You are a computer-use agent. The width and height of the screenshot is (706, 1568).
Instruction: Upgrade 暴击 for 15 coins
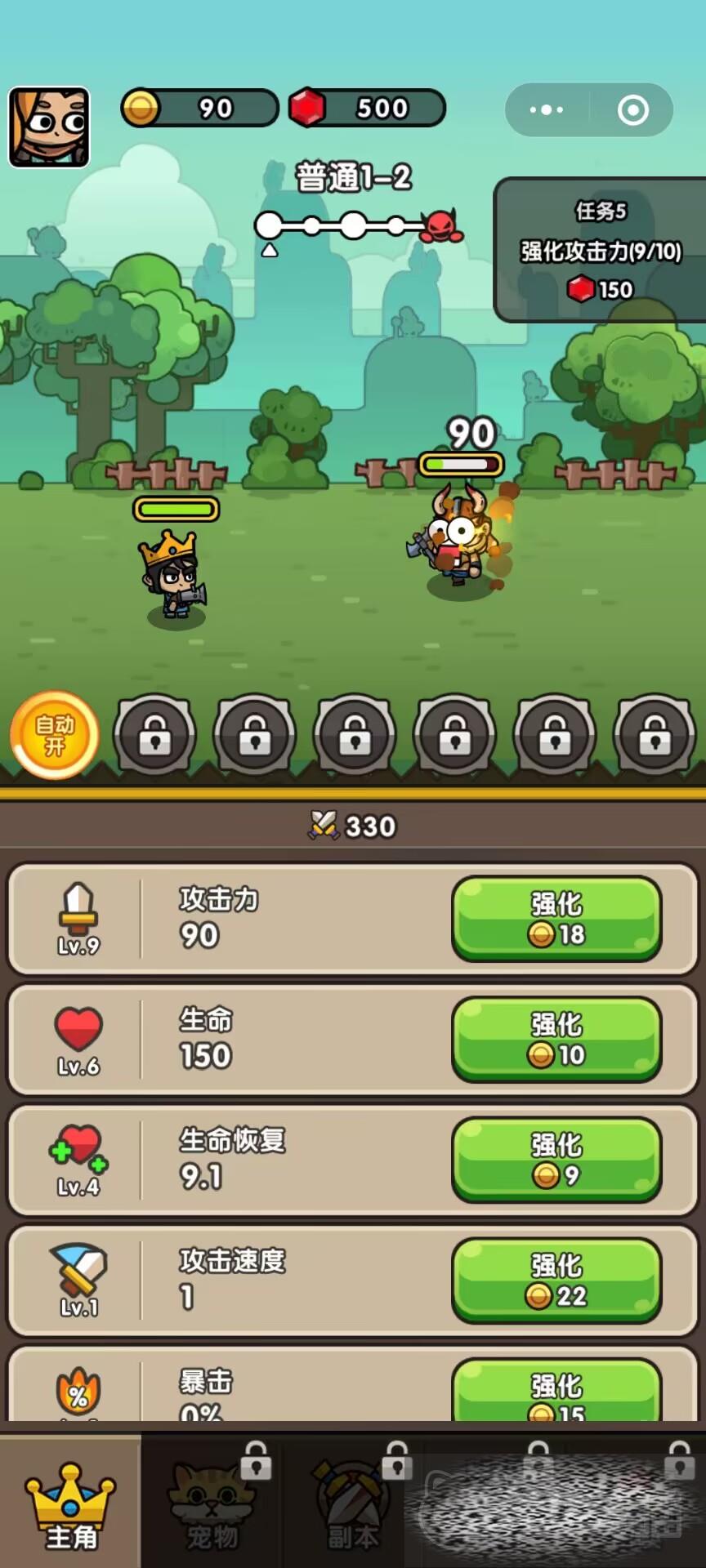[x=556, y=1391]
